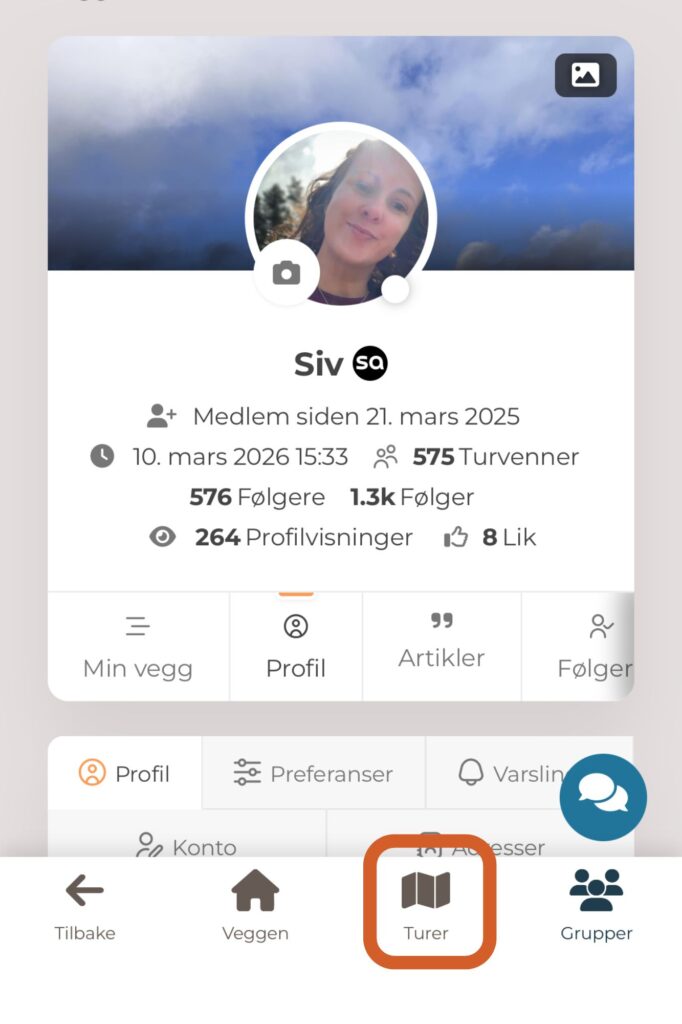Go to Veggen home

click(255, 905)
